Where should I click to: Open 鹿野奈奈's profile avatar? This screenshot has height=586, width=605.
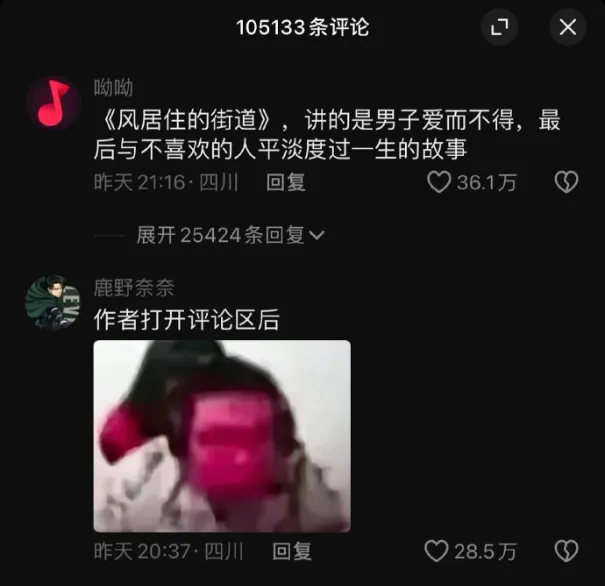click(53, 303)
